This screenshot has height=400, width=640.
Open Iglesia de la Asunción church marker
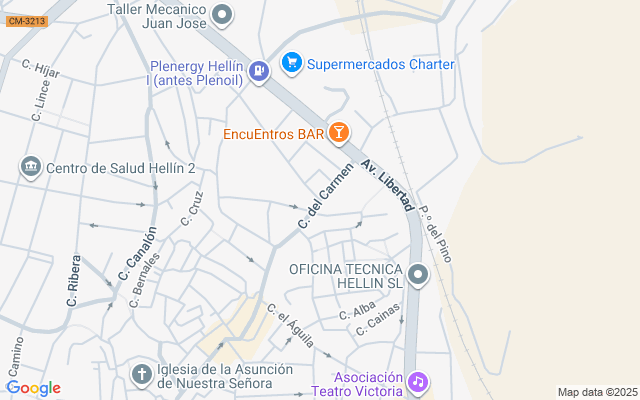[x=143, y=374]
